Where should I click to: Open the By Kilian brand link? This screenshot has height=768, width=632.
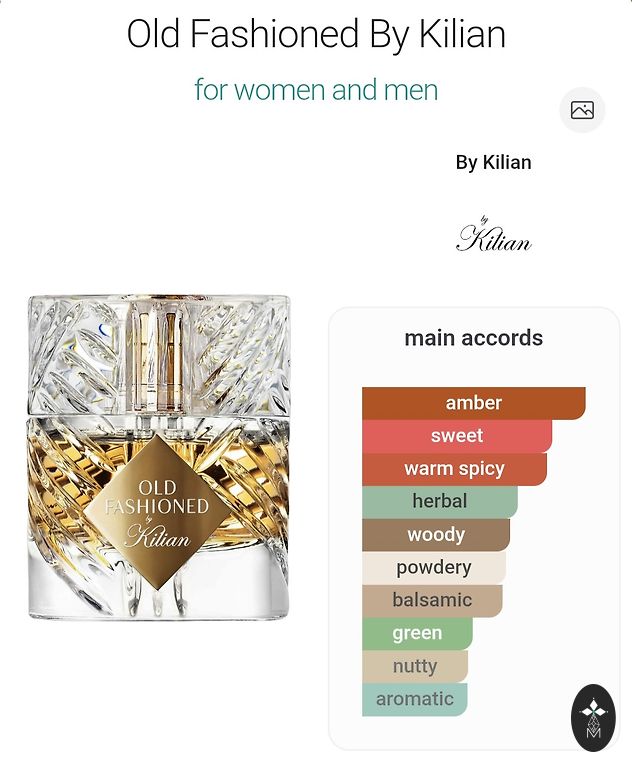click(x=493, y=162)
